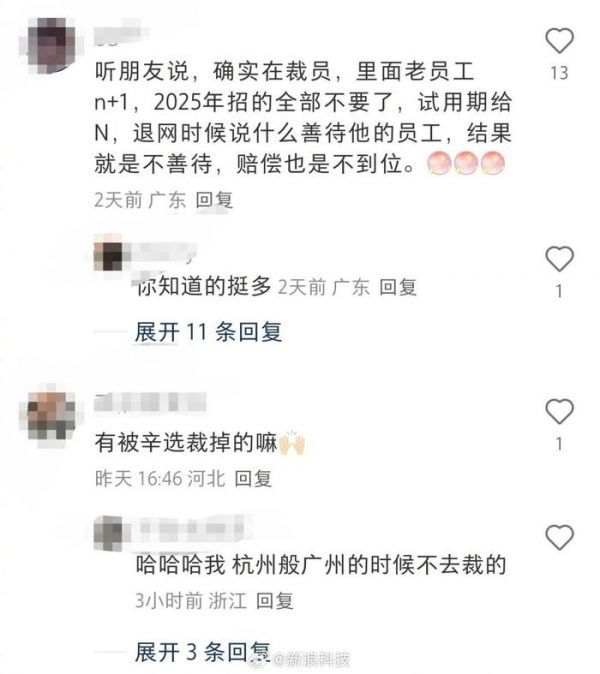600x674 pixels.
Task: Reply to the comment mentioning 2025年招的
Action: point(214,200)
